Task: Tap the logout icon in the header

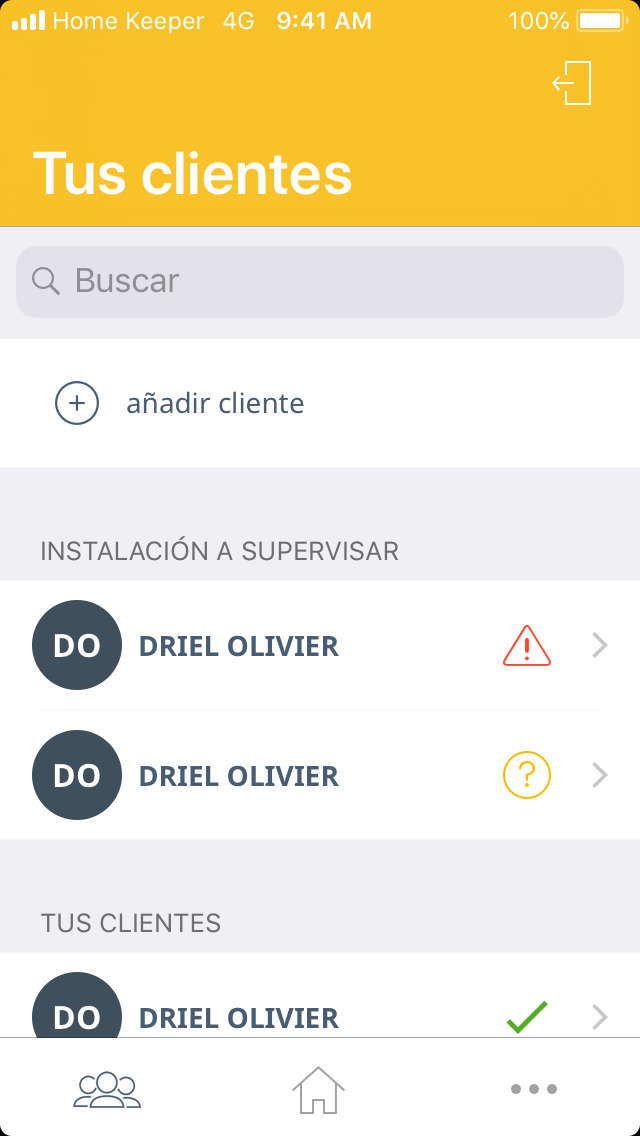Action: click(x=573, y=83)
